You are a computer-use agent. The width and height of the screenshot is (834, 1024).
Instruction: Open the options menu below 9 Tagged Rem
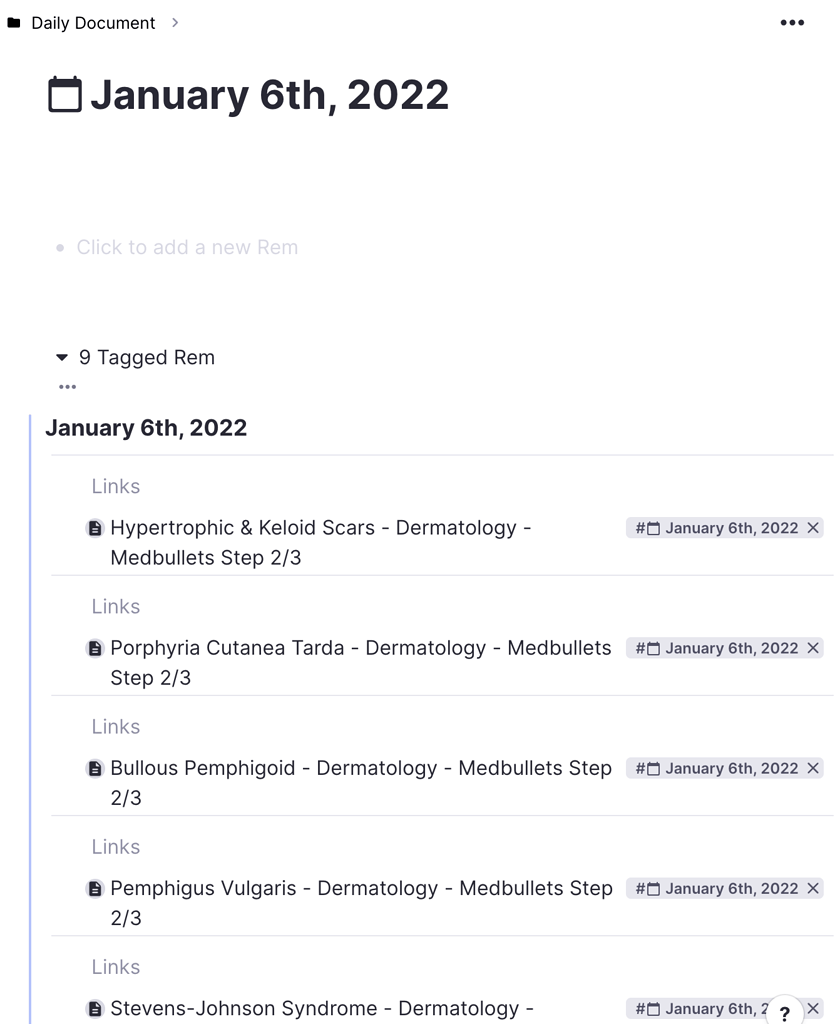pos(67,386)
